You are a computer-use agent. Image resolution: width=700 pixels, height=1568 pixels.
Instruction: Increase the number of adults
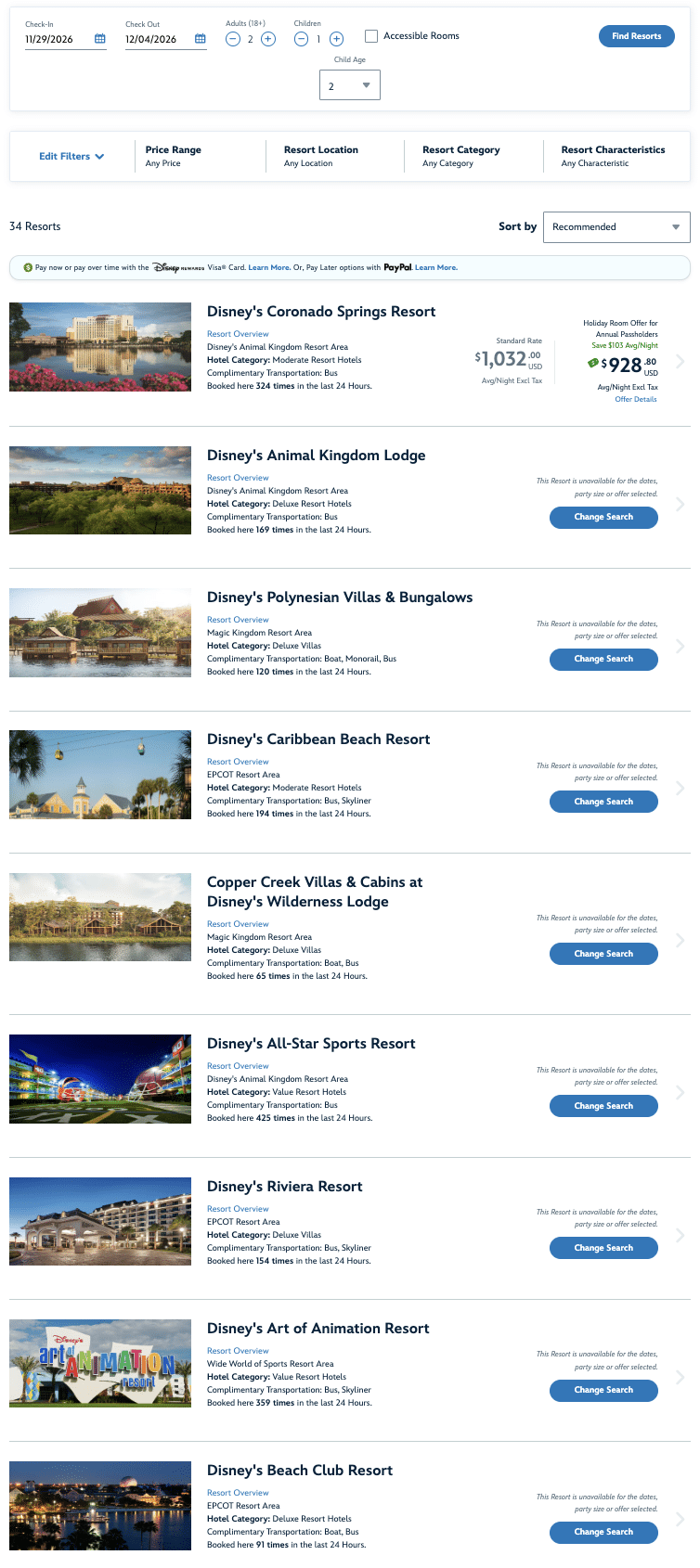click(x=268, y=39)
